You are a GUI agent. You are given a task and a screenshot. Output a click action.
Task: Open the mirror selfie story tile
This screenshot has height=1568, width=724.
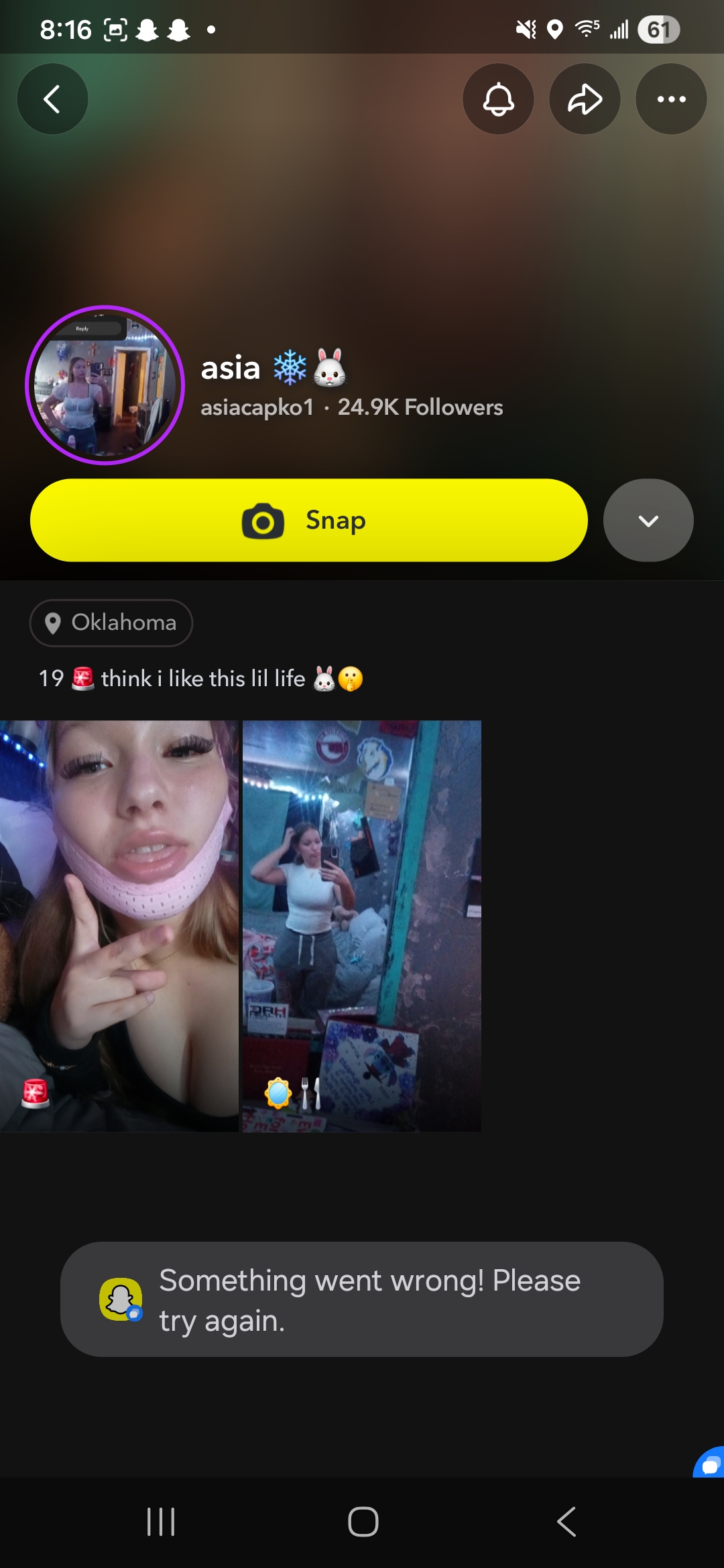tap(361, 925)
